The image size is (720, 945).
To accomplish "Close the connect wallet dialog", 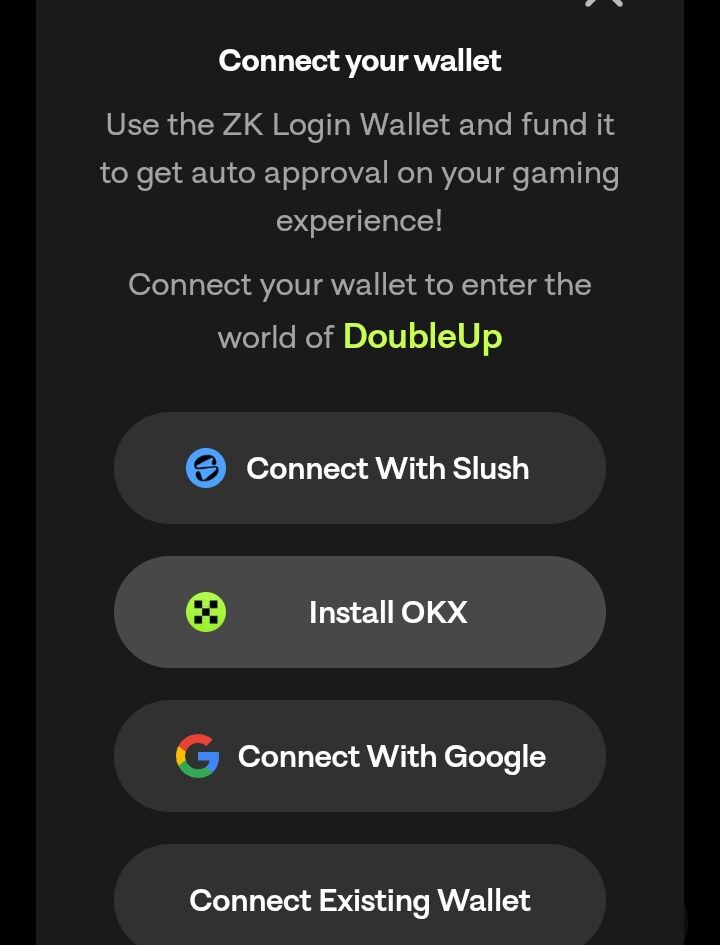I will pyautogui.click(x=604, y=3).
